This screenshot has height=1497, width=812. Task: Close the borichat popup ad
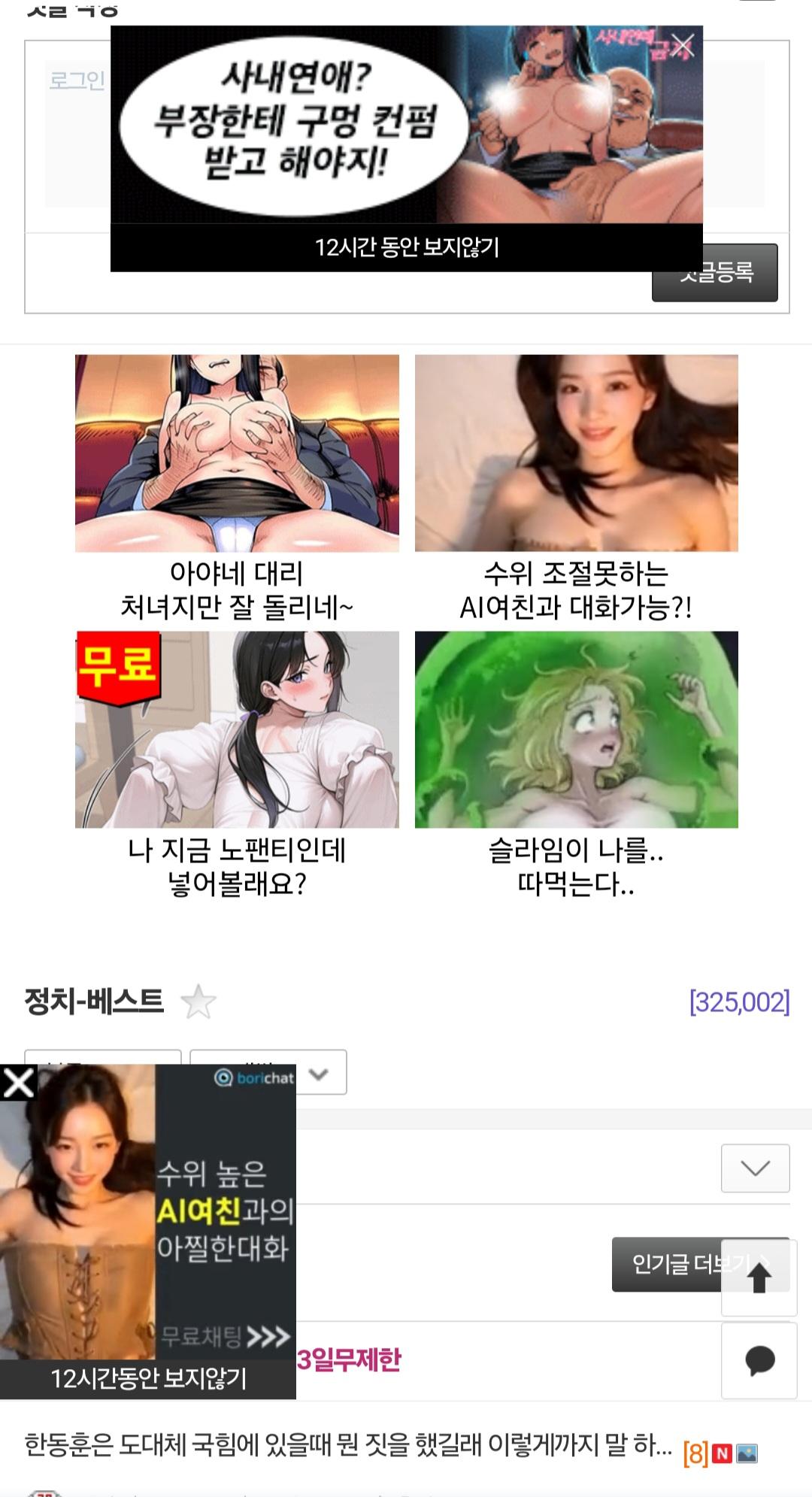click(18, 1083)
